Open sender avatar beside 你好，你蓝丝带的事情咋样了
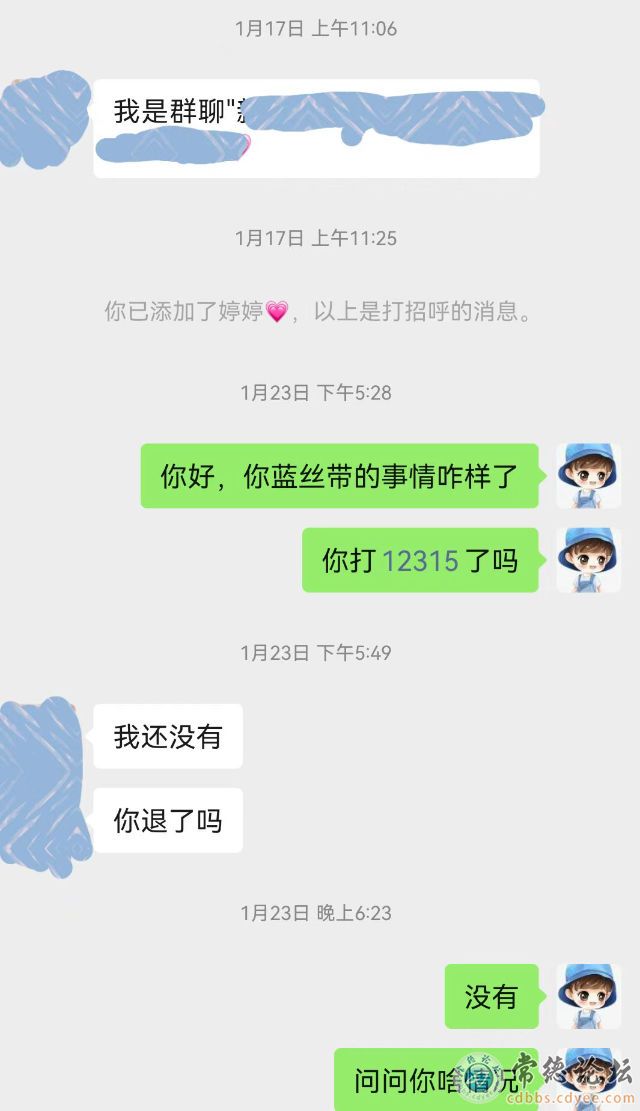Image resolution: width=640 pixels, height=1111 pixels. pyautogui.click(x=588, y=476)
